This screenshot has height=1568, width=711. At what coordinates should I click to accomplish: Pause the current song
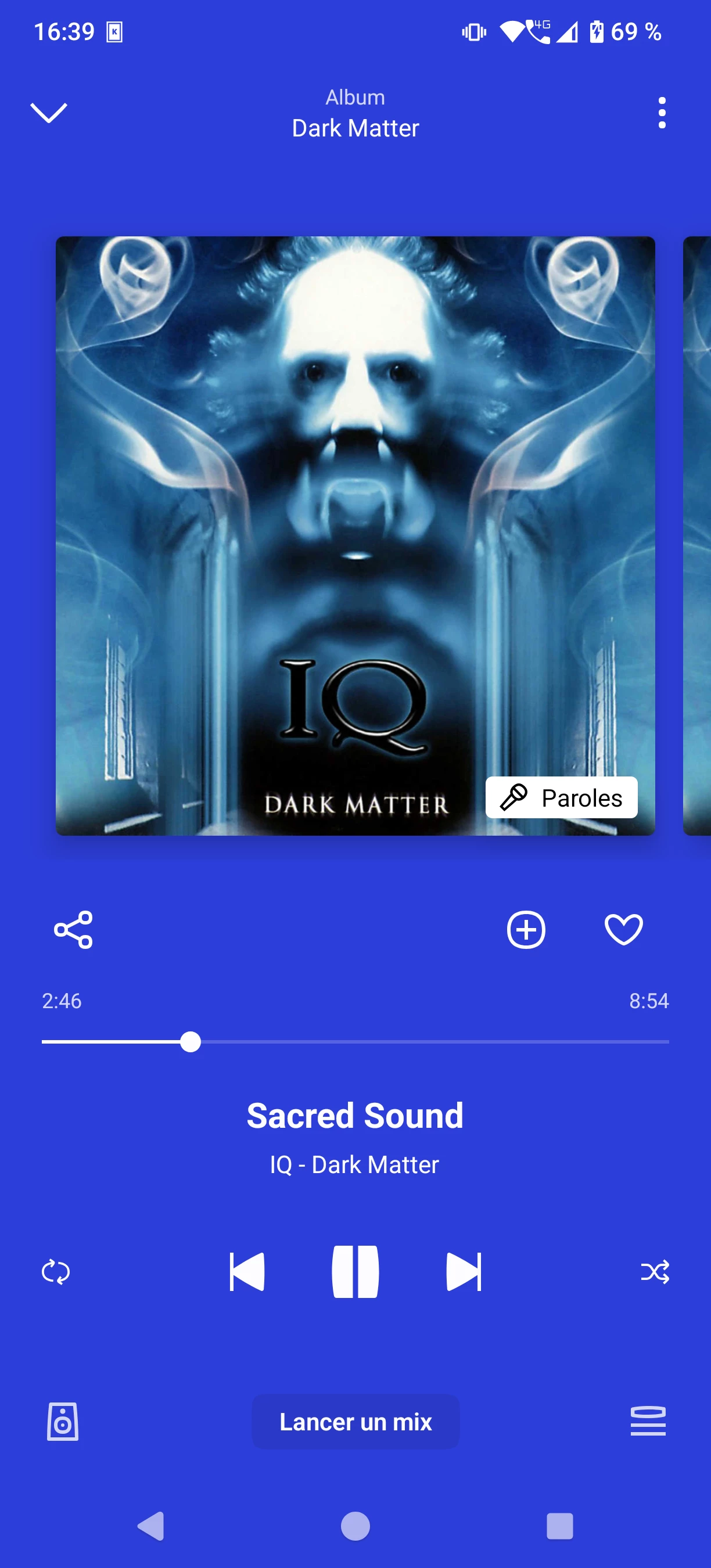355,1272
